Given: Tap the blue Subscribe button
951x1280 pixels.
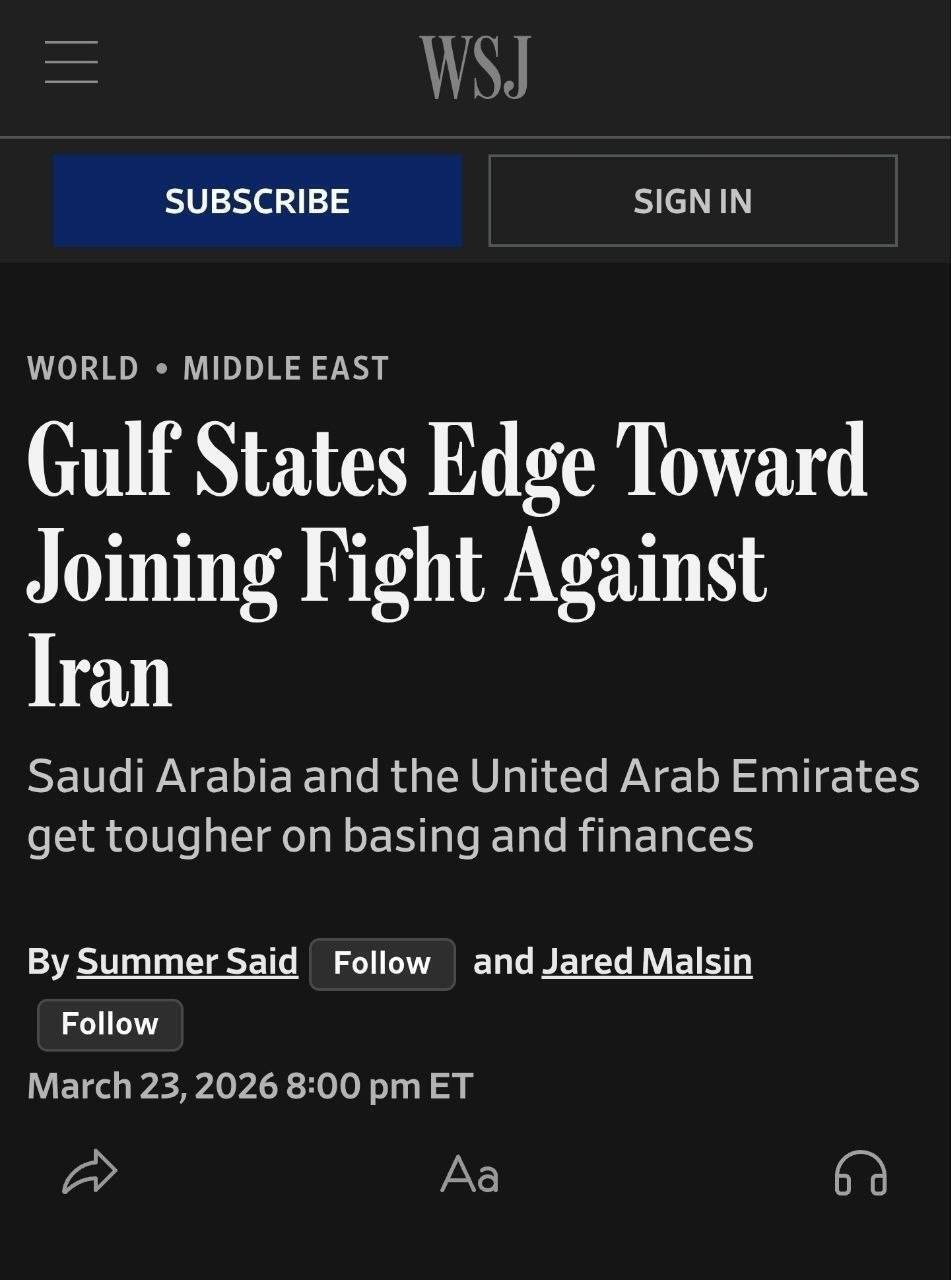Looking at the screenshot, I should pos(257,201).
